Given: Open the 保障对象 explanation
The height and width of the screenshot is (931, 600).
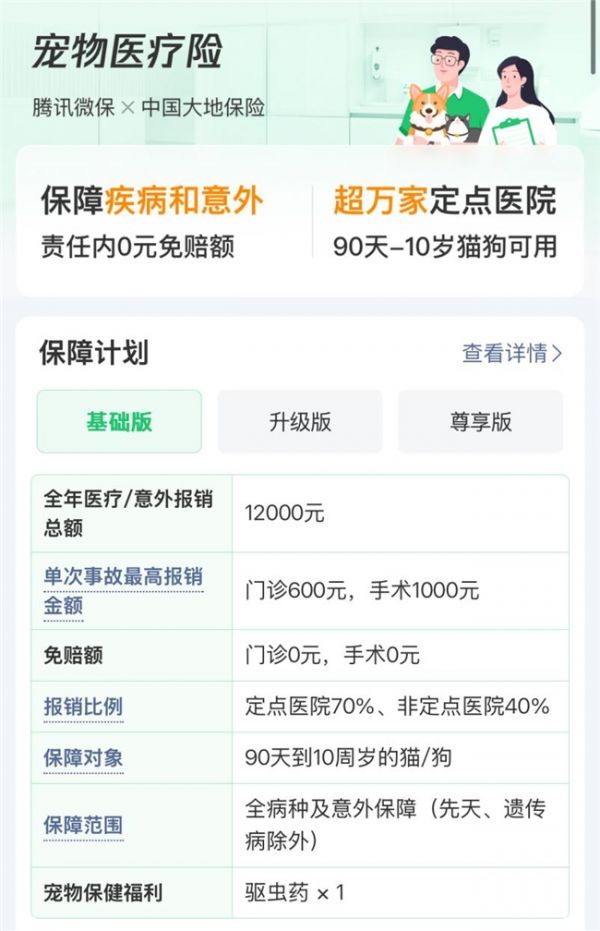Looking at the screenshot, I should 83,758.
